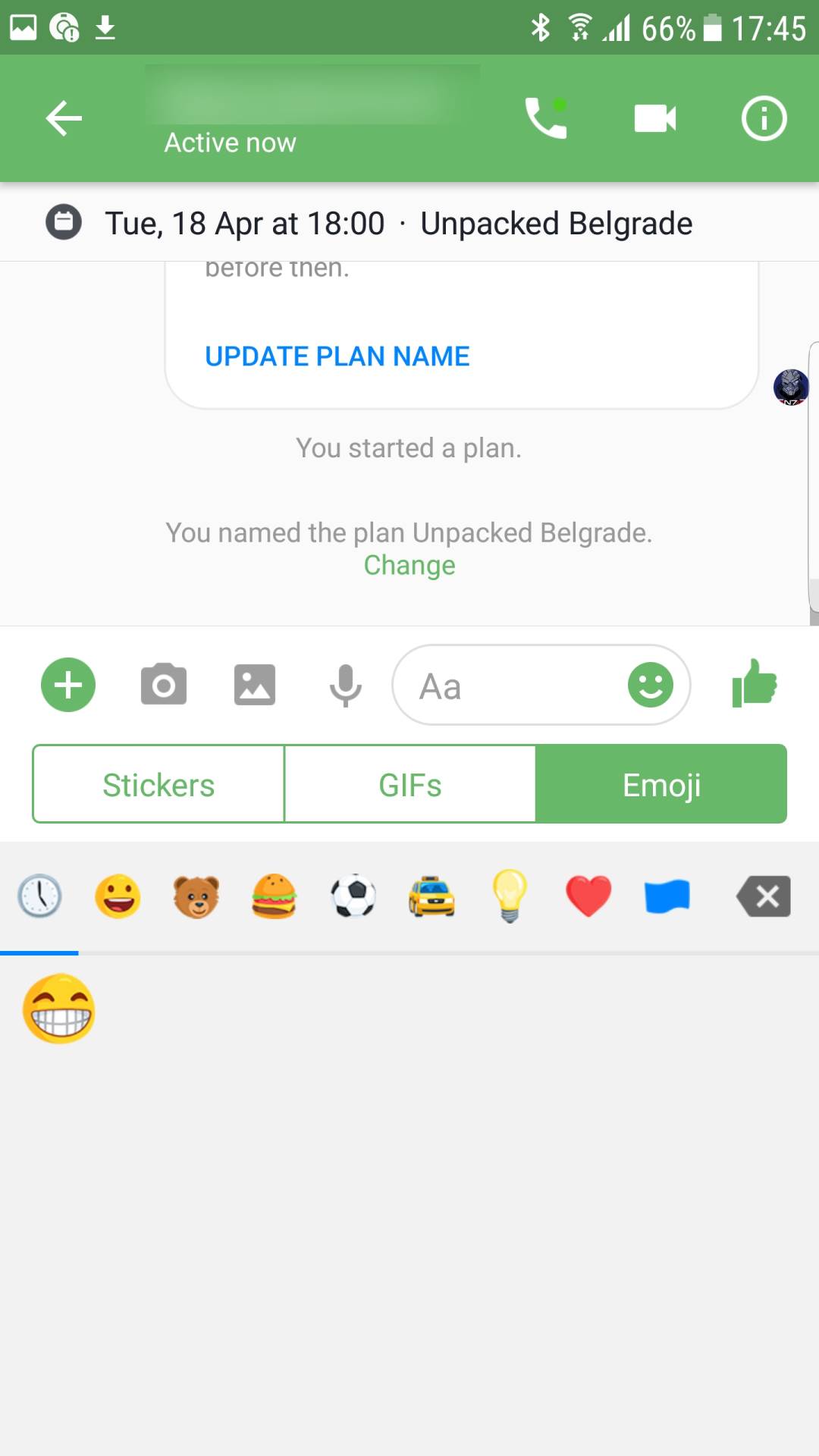The width and height of the screenshot is (819, 1456).
Task: Tap Change to rename the plan
Action: [409, 566]
